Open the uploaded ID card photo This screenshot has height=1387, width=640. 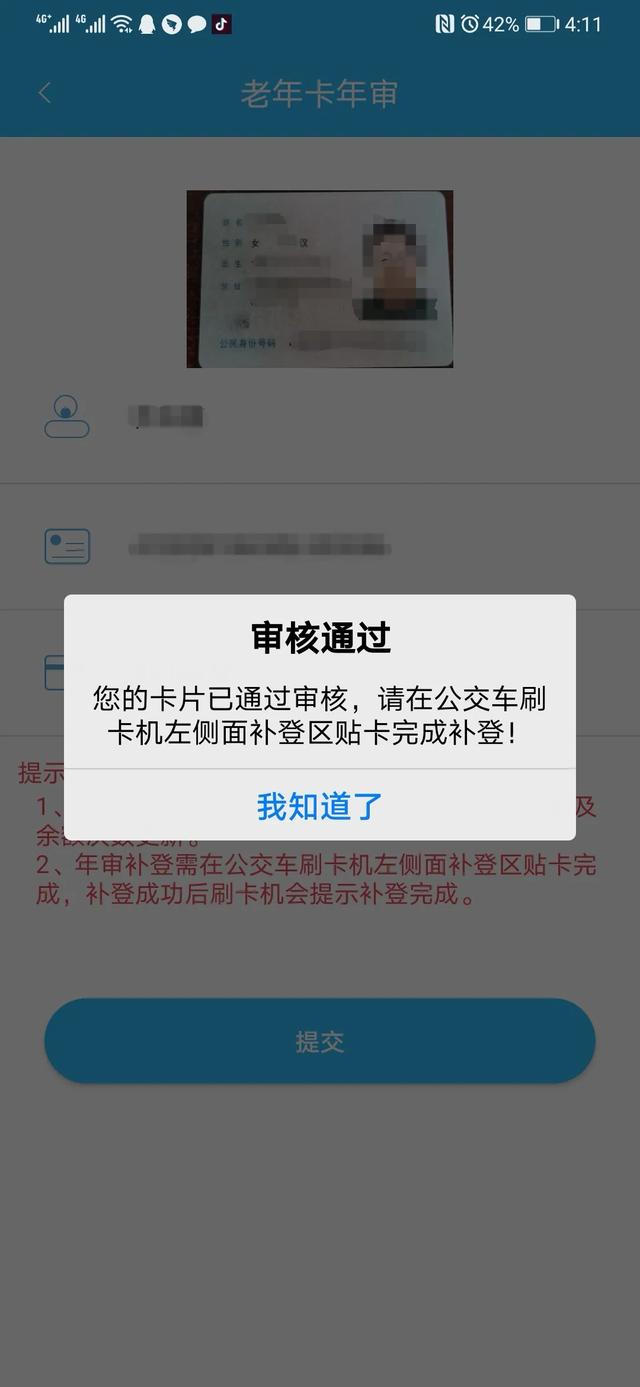click(319, 279)
